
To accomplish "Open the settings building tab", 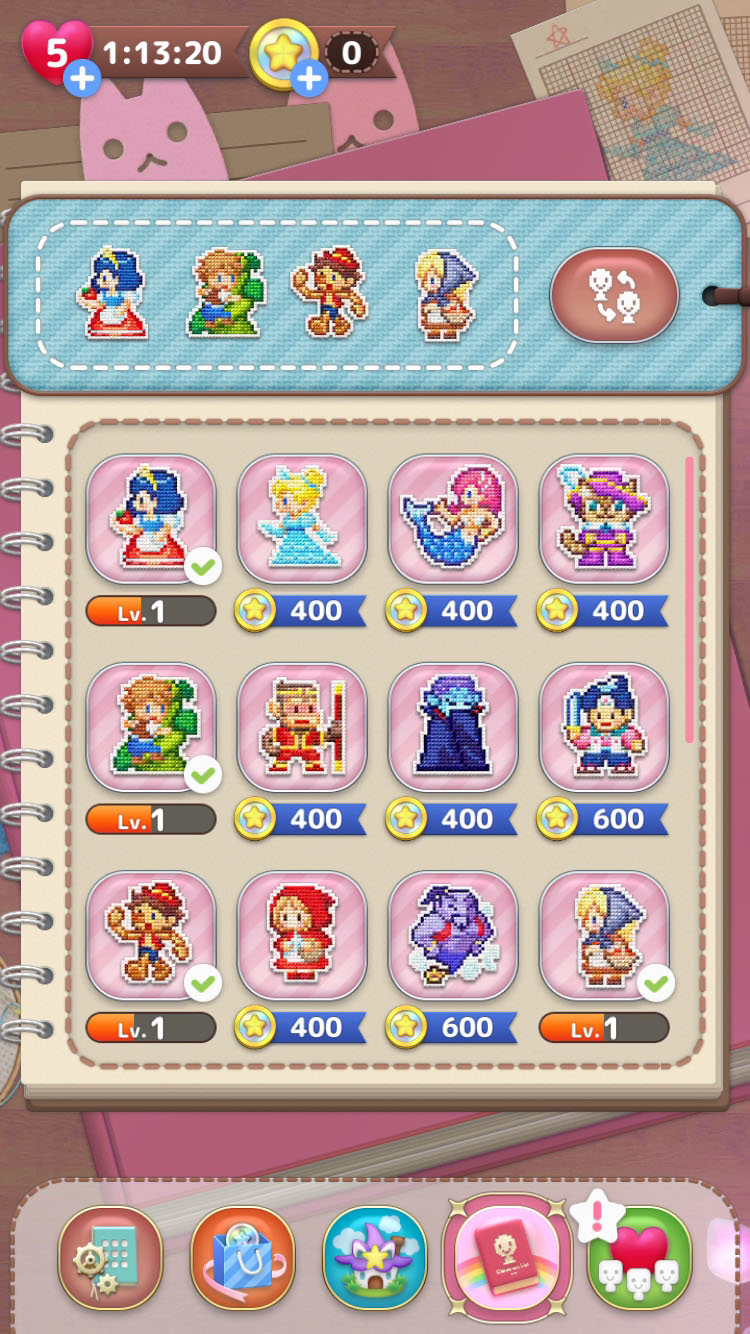I will tap(110, 1257).
